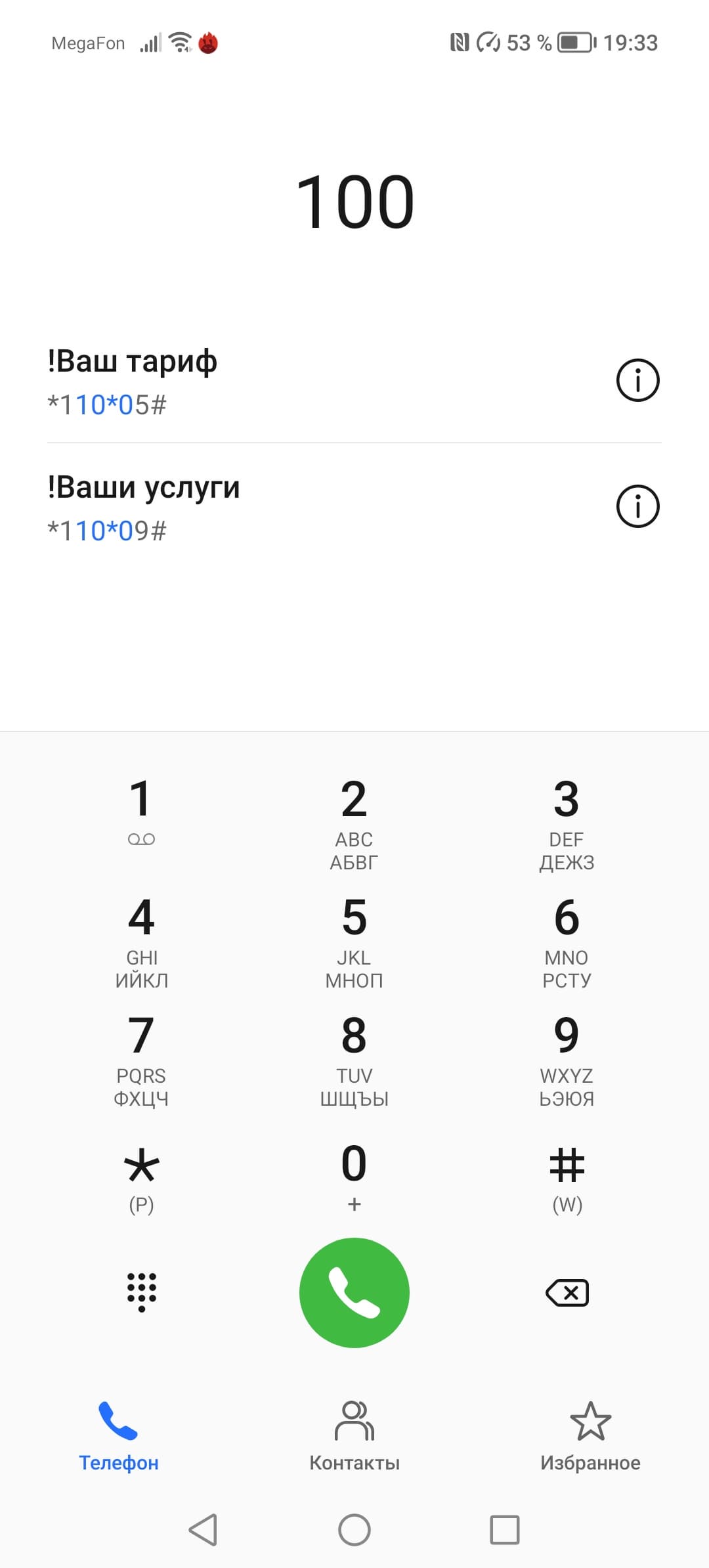Add digit 9 to the number
This screenshot has width=709, height=1568.
click(x=566, y=1057)
